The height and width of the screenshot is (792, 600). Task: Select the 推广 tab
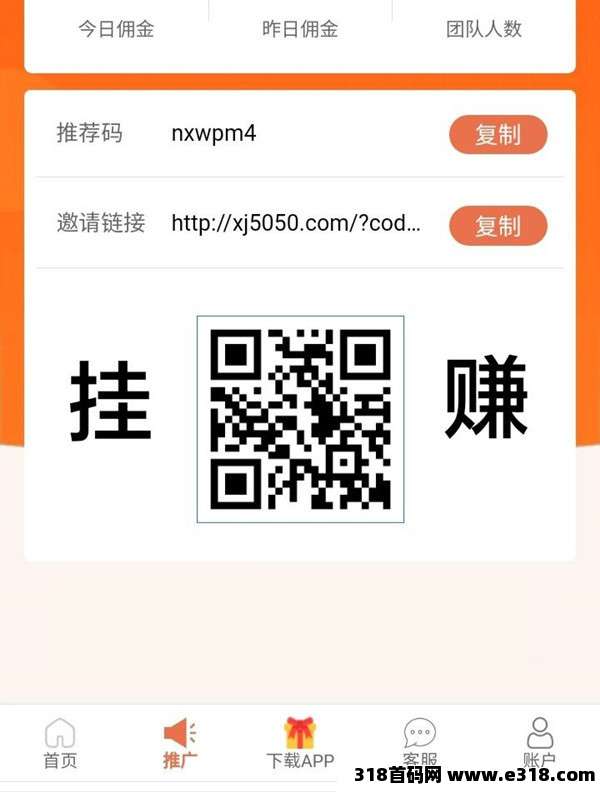[x=180, y=743]
